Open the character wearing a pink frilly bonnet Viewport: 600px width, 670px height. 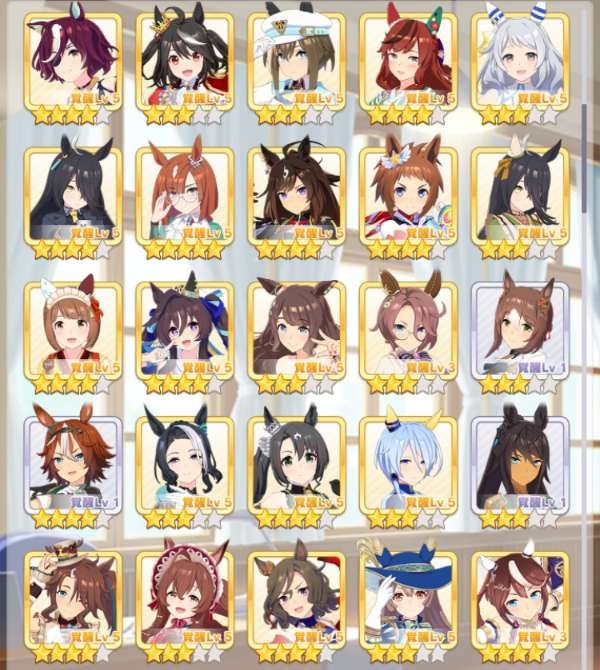pos(185,598)
